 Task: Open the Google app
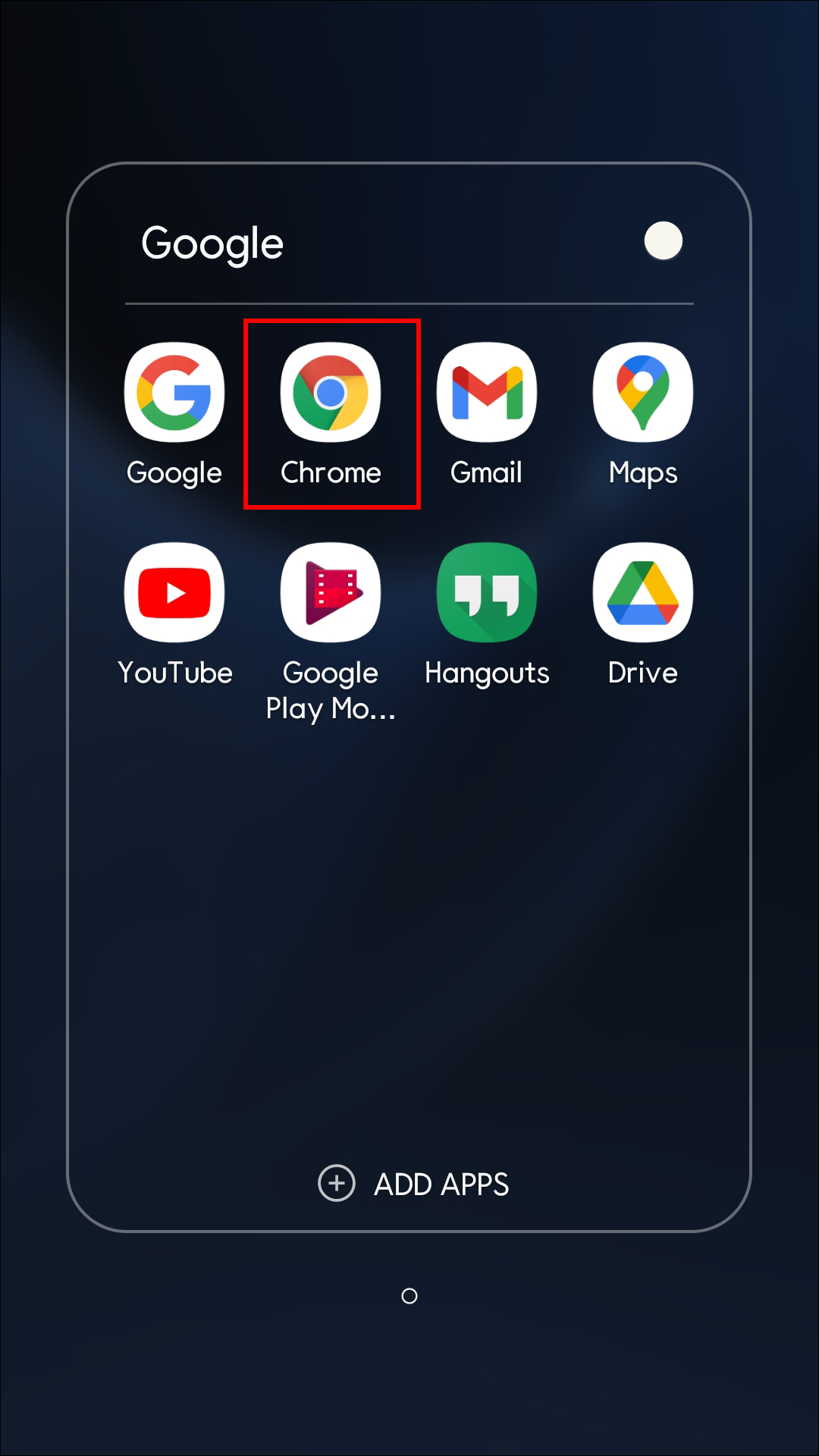pos(174,393)
